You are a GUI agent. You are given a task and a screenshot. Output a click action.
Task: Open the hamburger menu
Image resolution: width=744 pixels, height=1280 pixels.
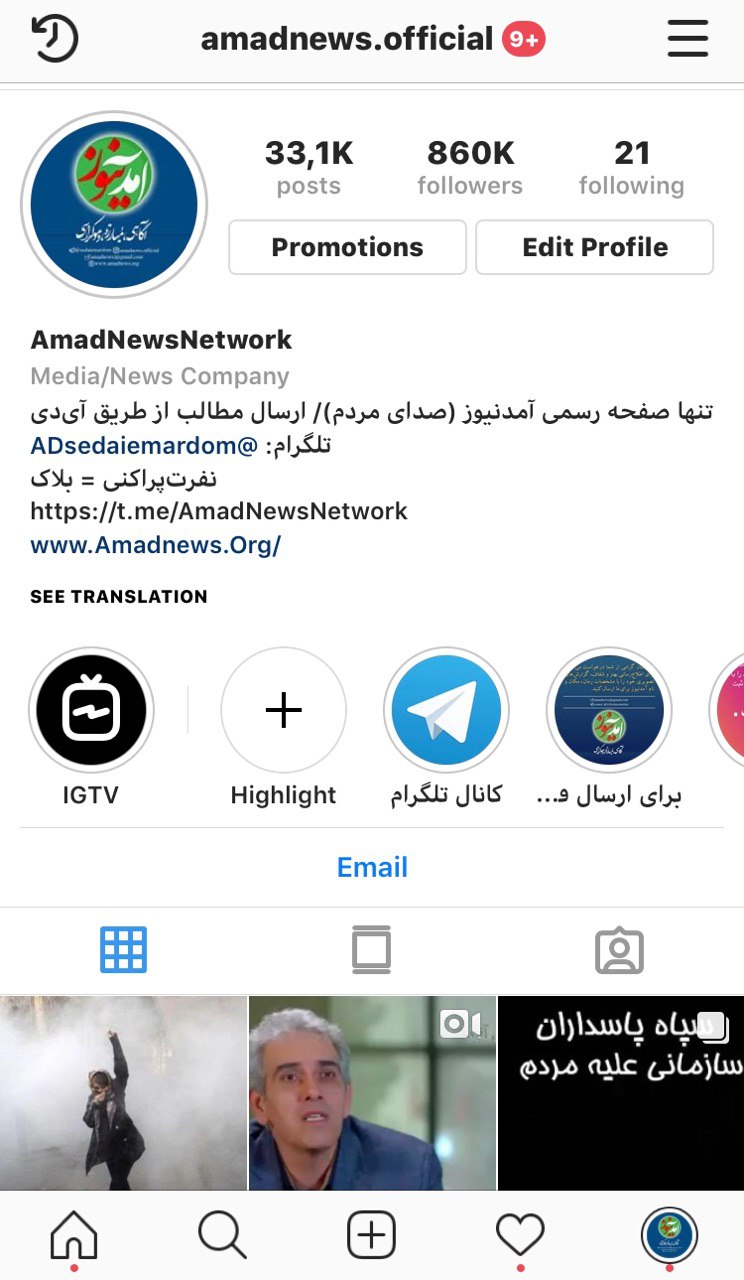click(x=687, y=39)
